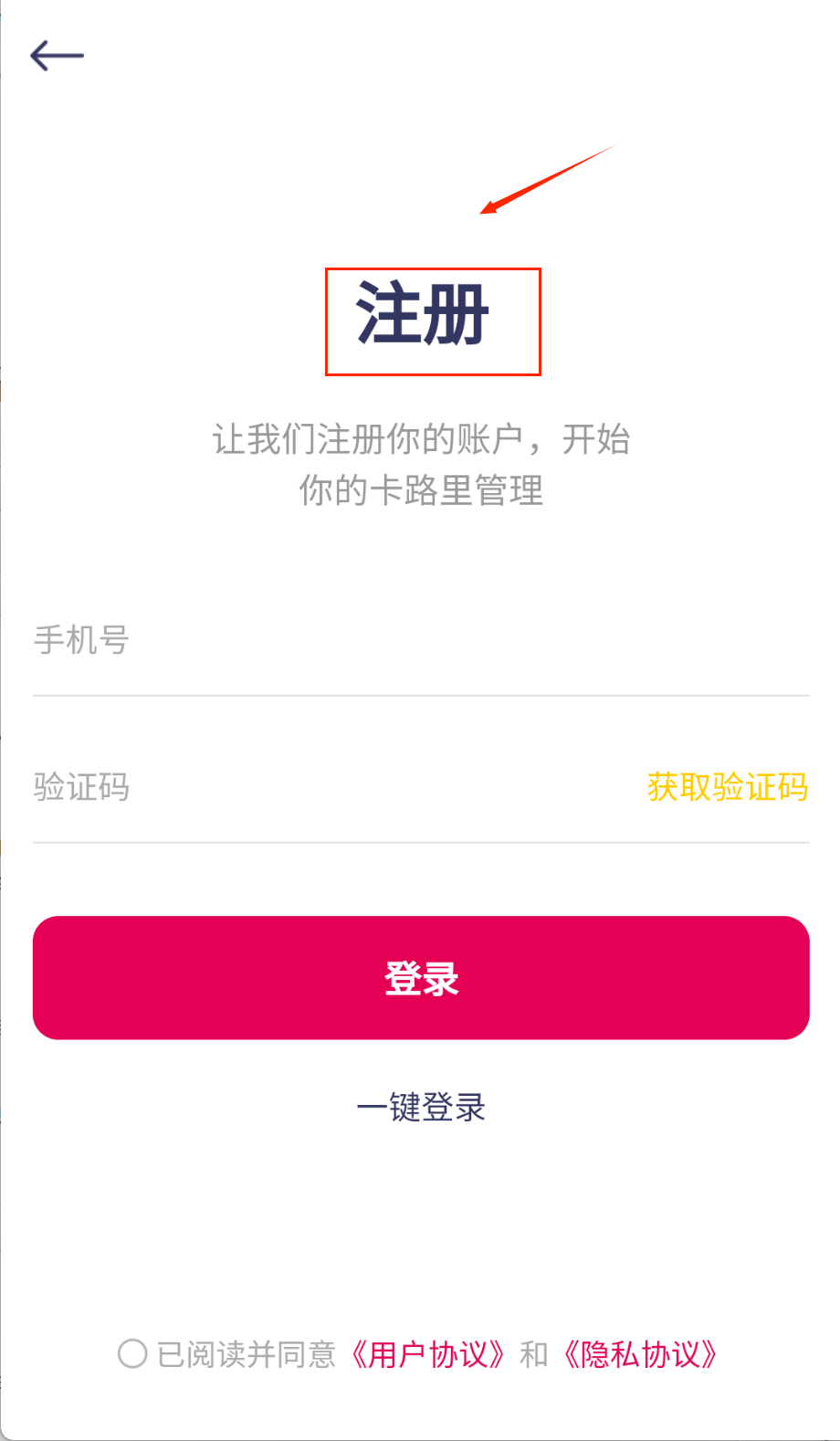The width and height of the screenshot is (840, 1441).
Task: Go back using the top-left arrow
Action: pyautogui.click(x=57, y=56)
